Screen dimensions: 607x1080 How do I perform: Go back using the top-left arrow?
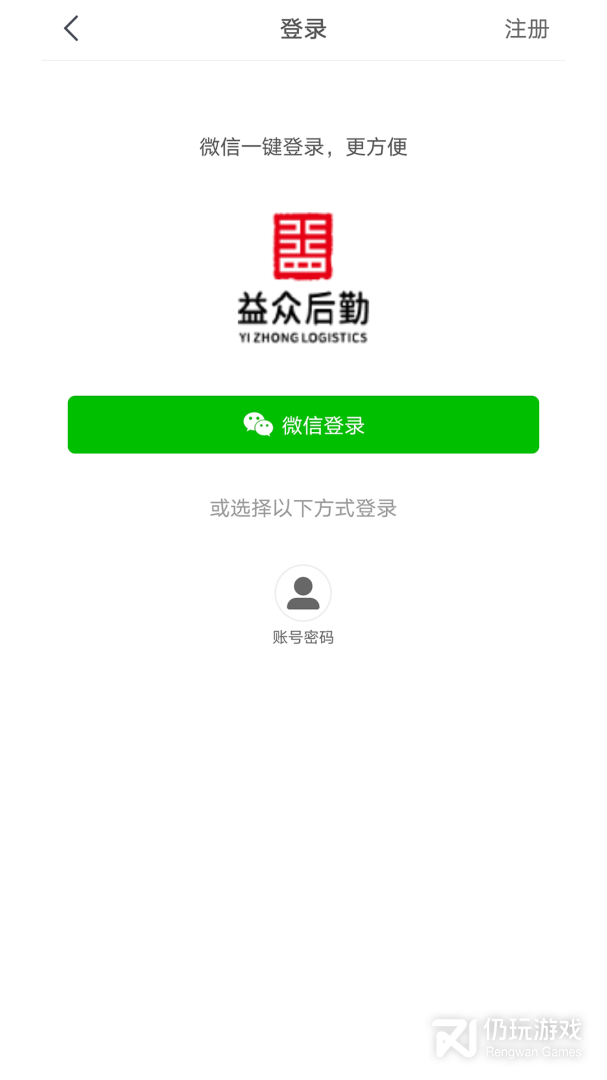coord(71,29)
